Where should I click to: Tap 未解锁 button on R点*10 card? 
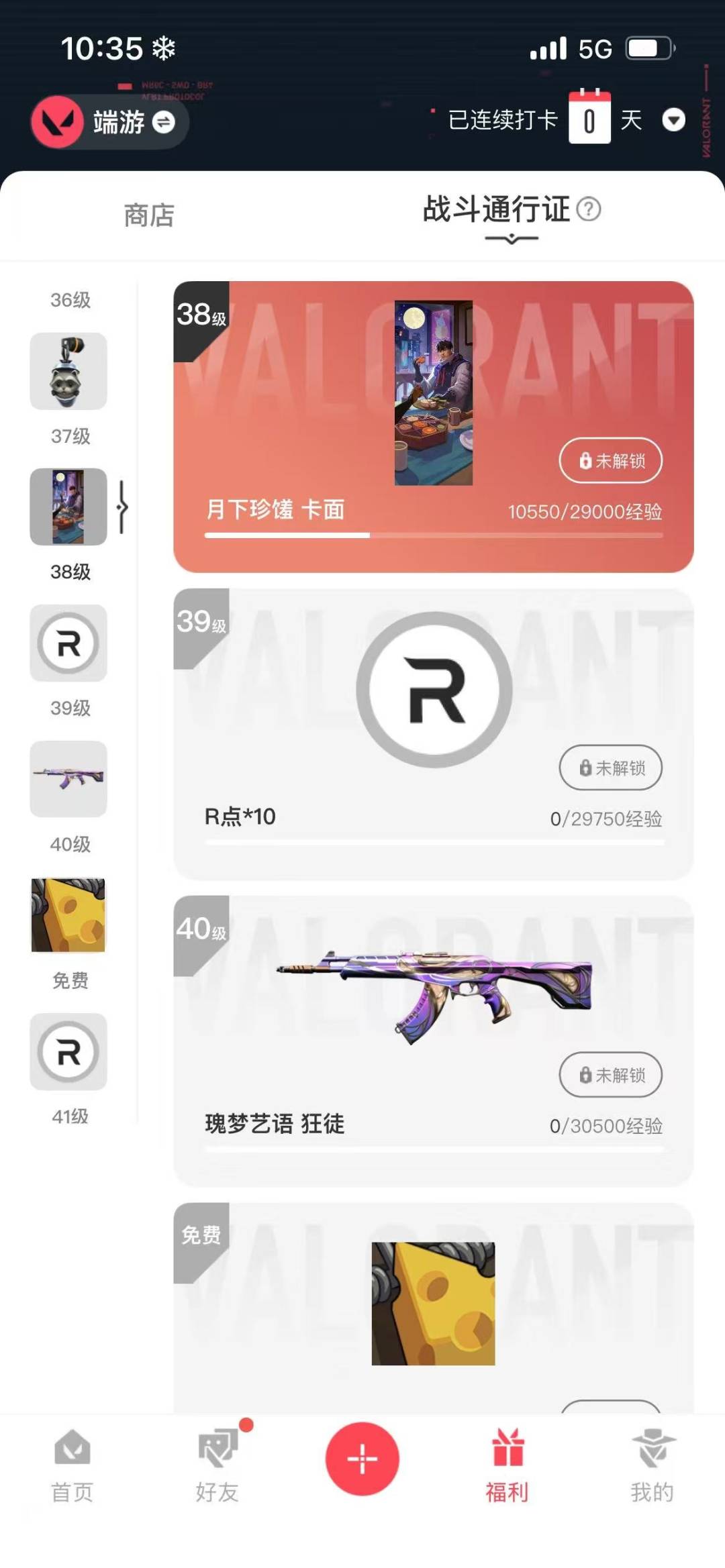[x=610, y=768]
